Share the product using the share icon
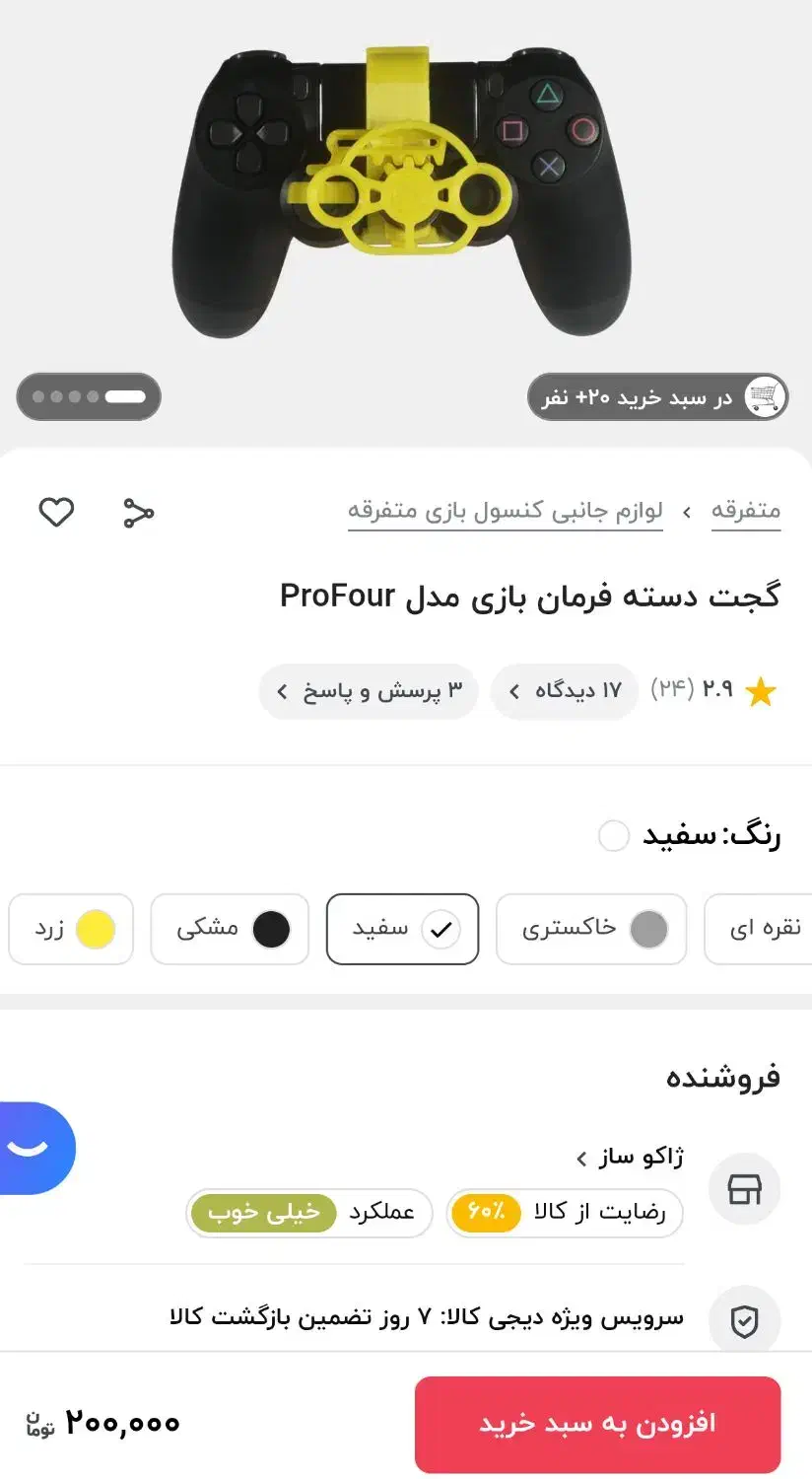This screenshot has height=1479, width=812. (137, 512)
